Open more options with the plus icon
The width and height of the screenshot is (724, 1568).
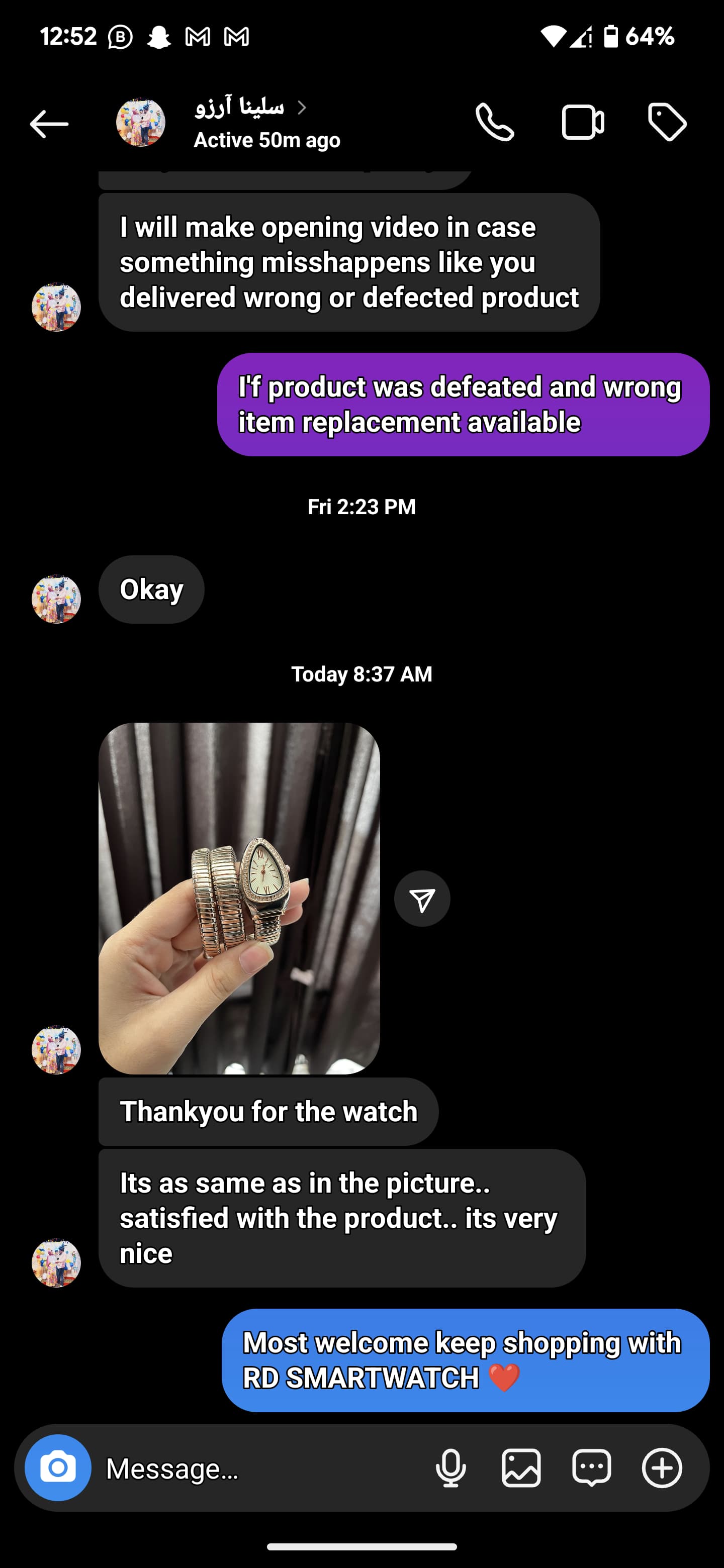click(x=662, y=1468)
